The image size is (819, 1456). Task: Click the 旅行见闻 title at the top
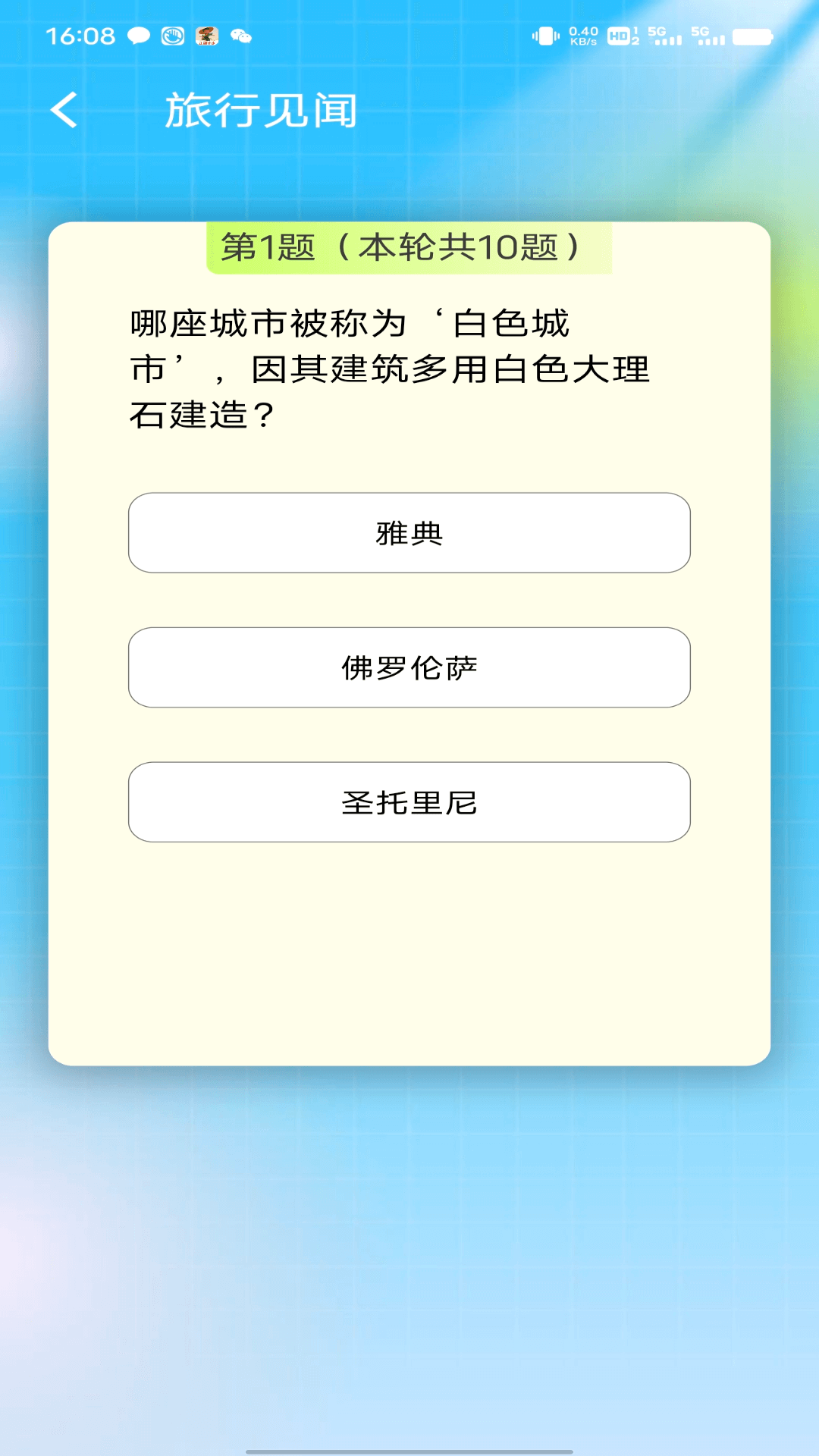[x=262, y=110]
